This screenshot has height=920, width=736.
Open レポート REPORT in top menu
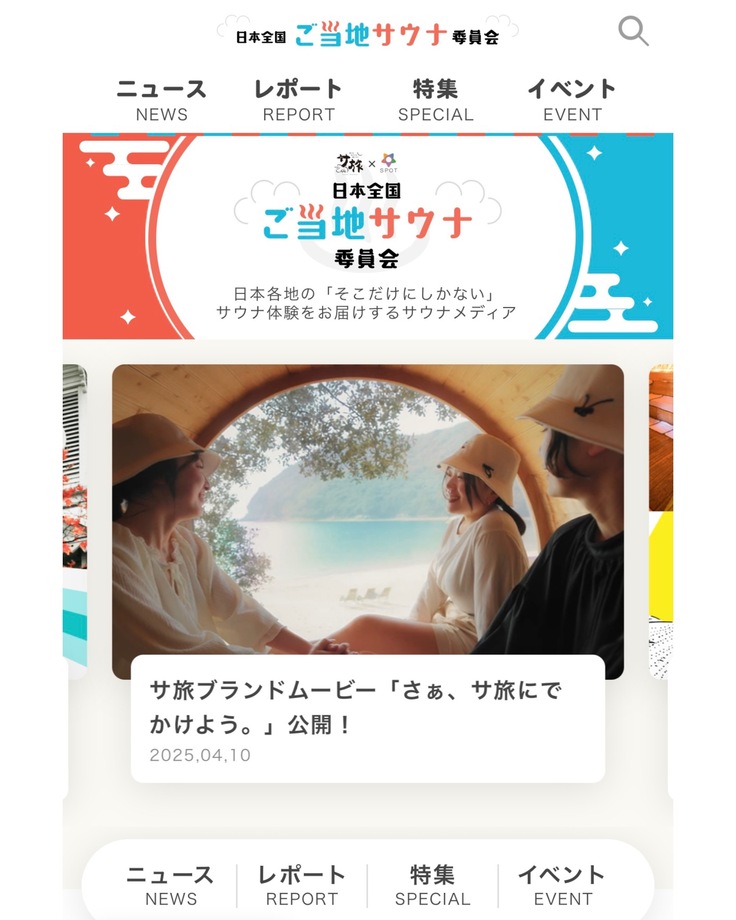pos(298,100)
